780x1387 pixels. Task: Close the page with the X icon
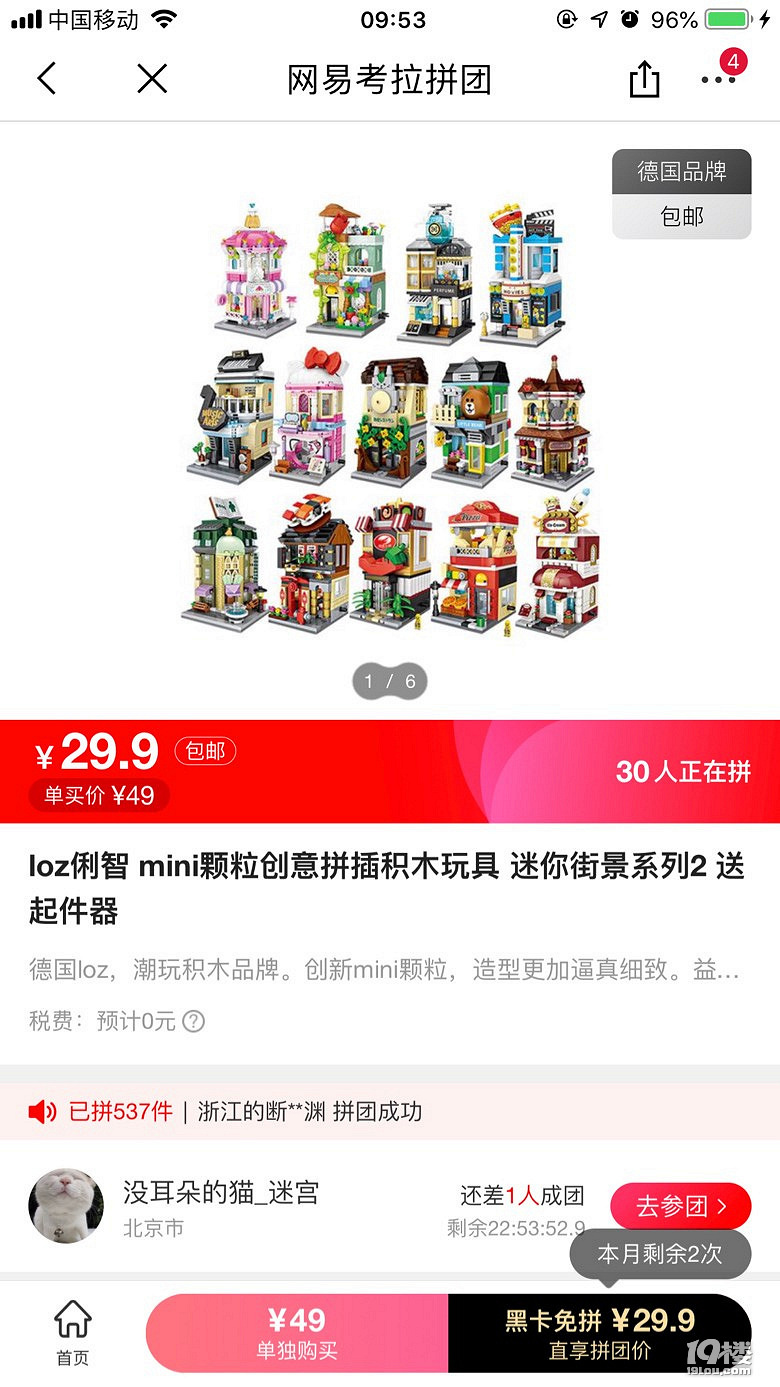[x=152, y=78]
